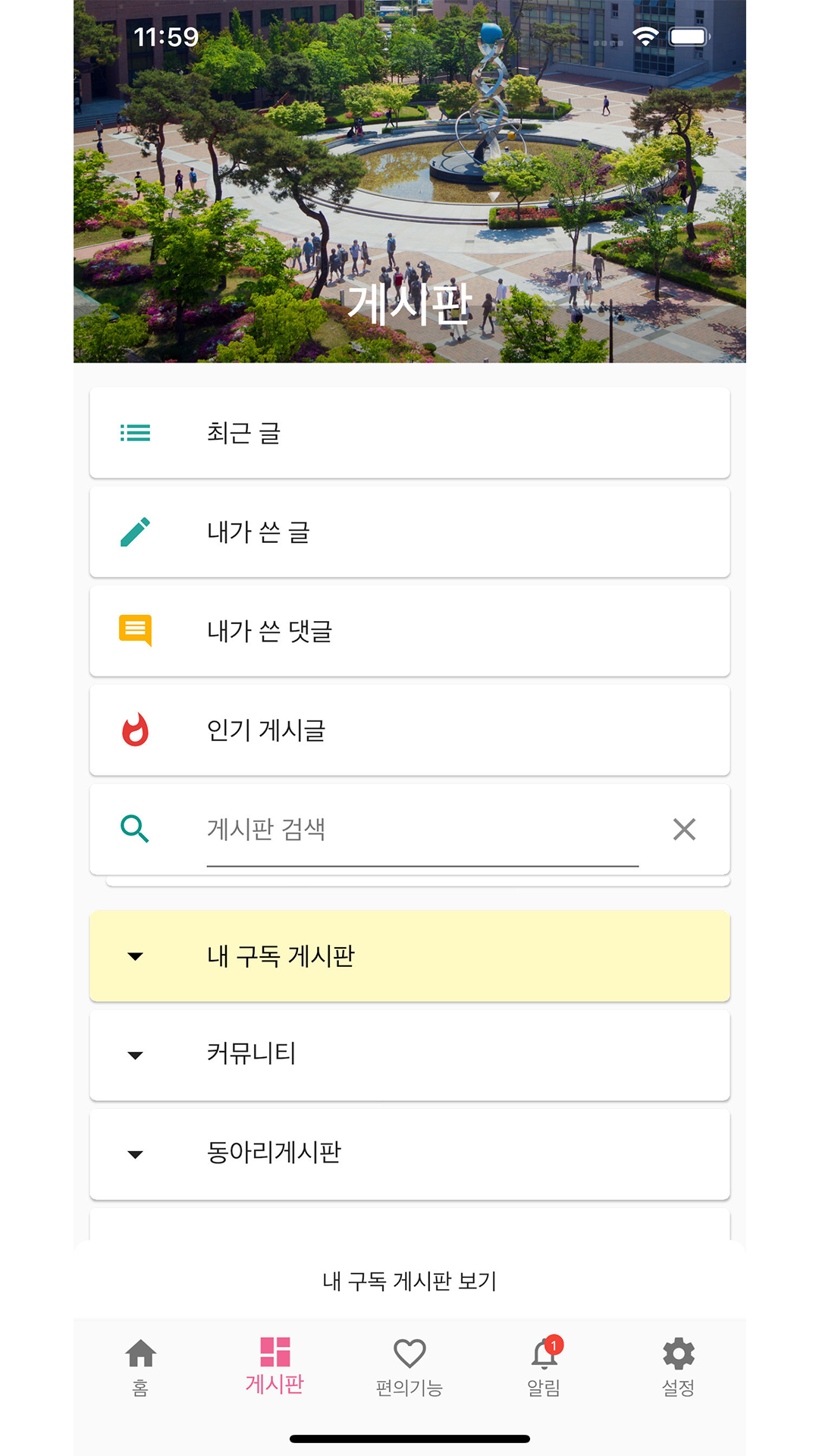This screenshot has height=1456, width=819.
Task: Open the 알림 notifications tab
Action: [x=544, y=1367]
